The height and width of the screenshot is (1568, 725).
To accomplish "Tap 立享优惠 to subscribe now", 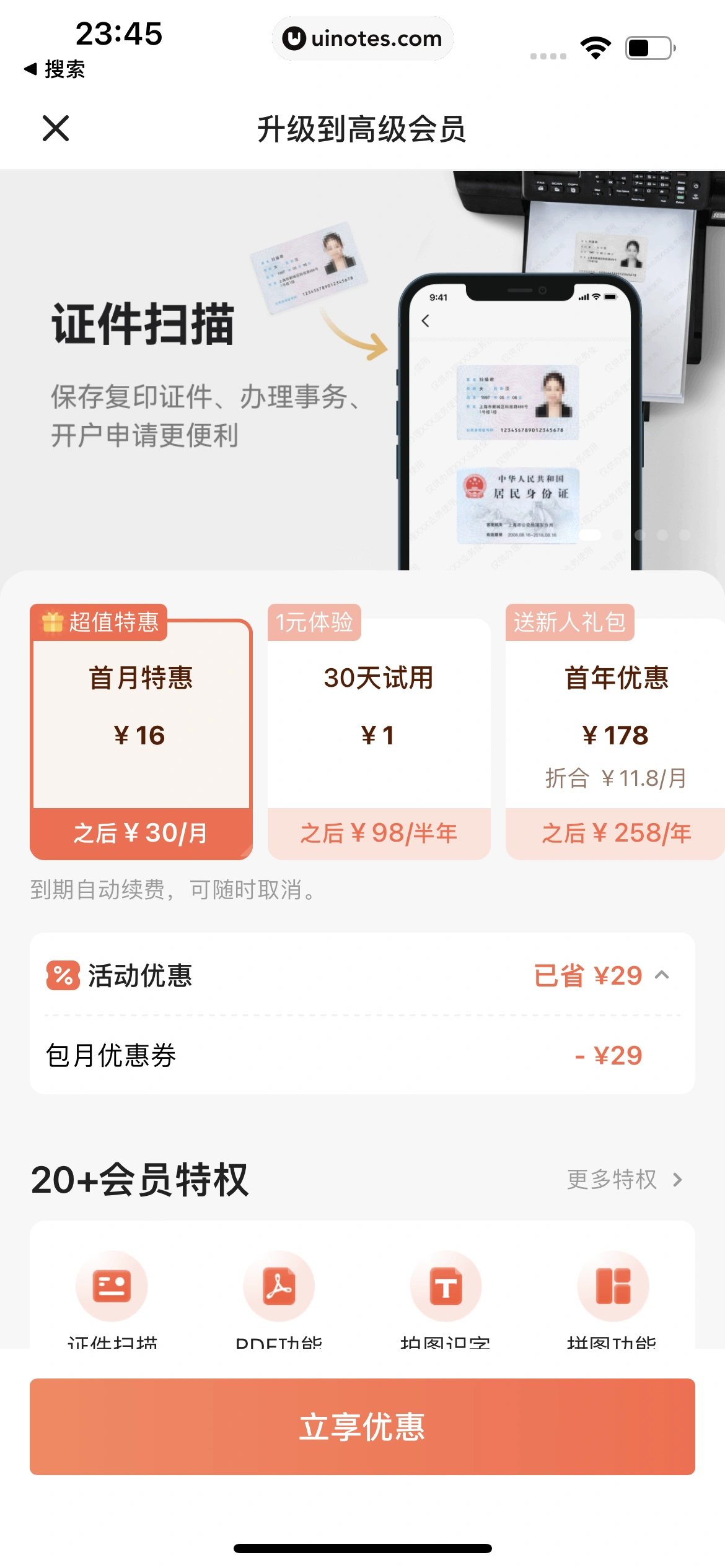I will point(362,1426).
